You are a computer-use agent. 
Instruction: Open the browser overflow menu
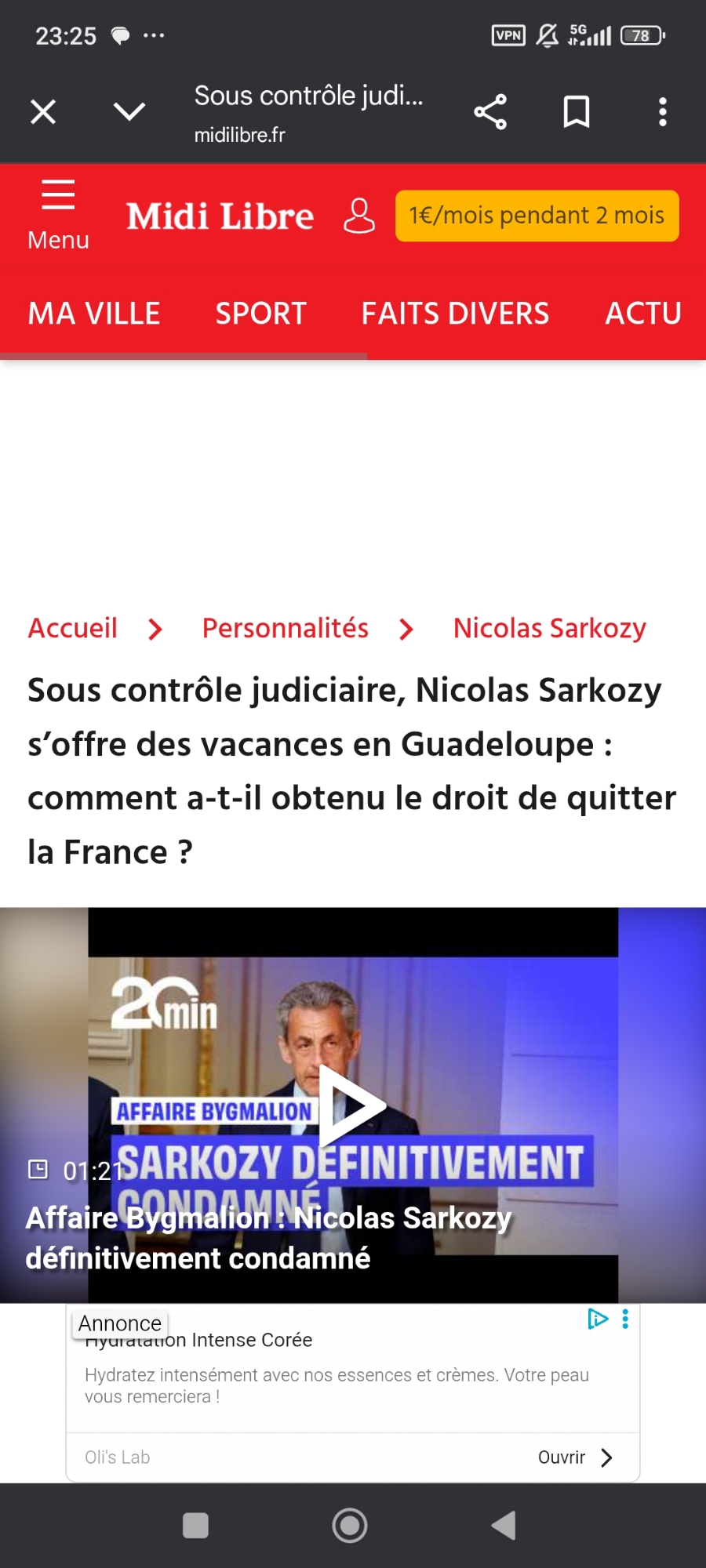coord(663,112)
